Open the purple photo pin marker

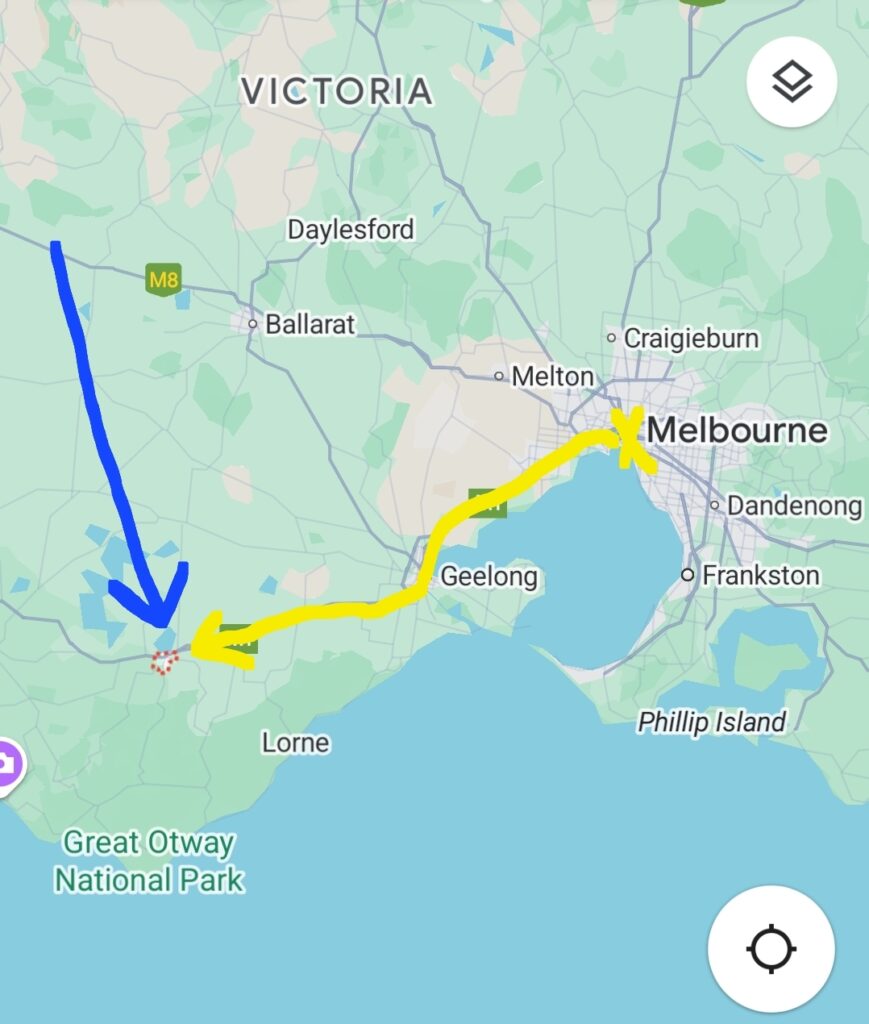(6, 766)
